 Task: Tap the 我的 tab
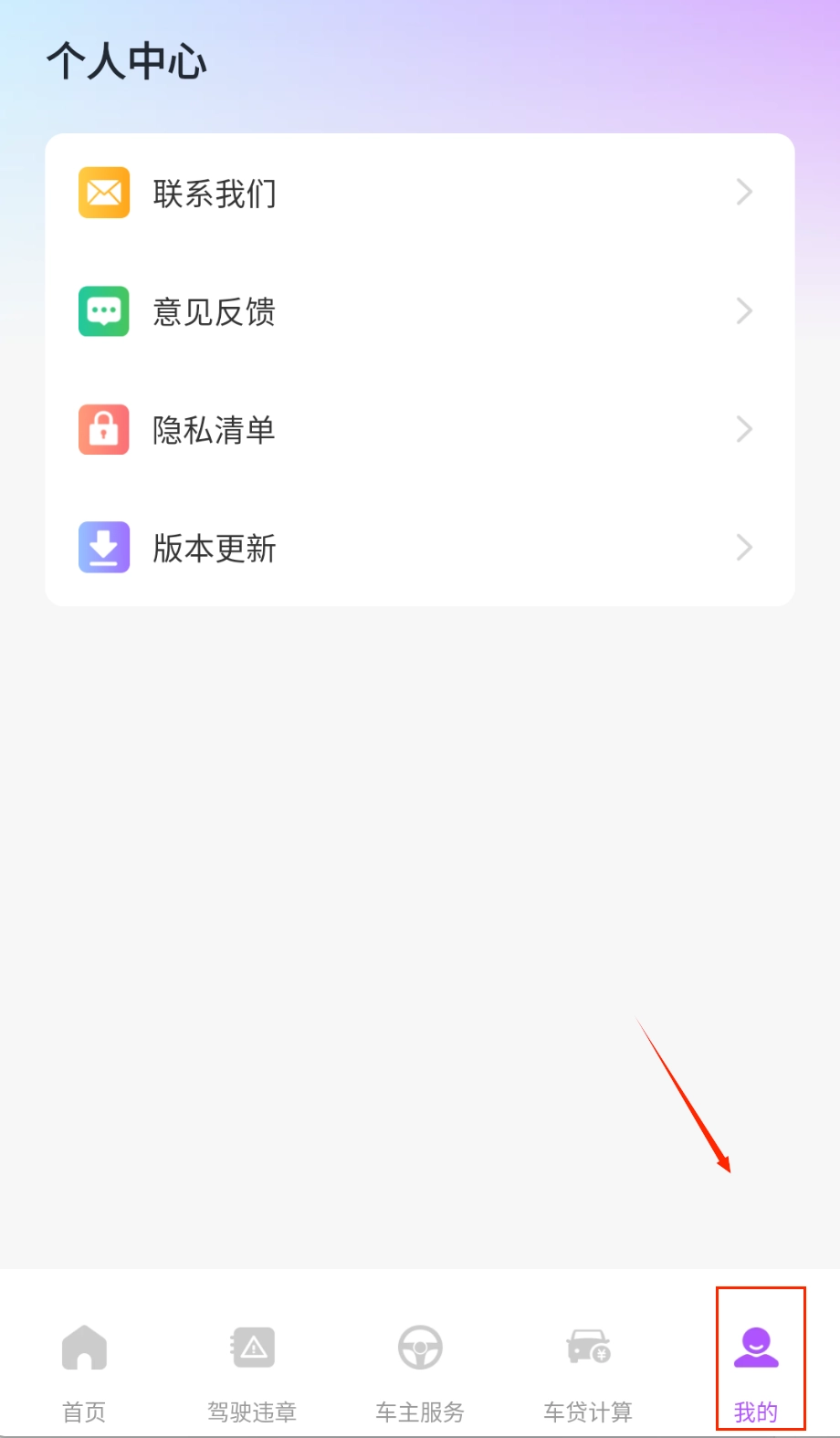tap(757, 1371)
